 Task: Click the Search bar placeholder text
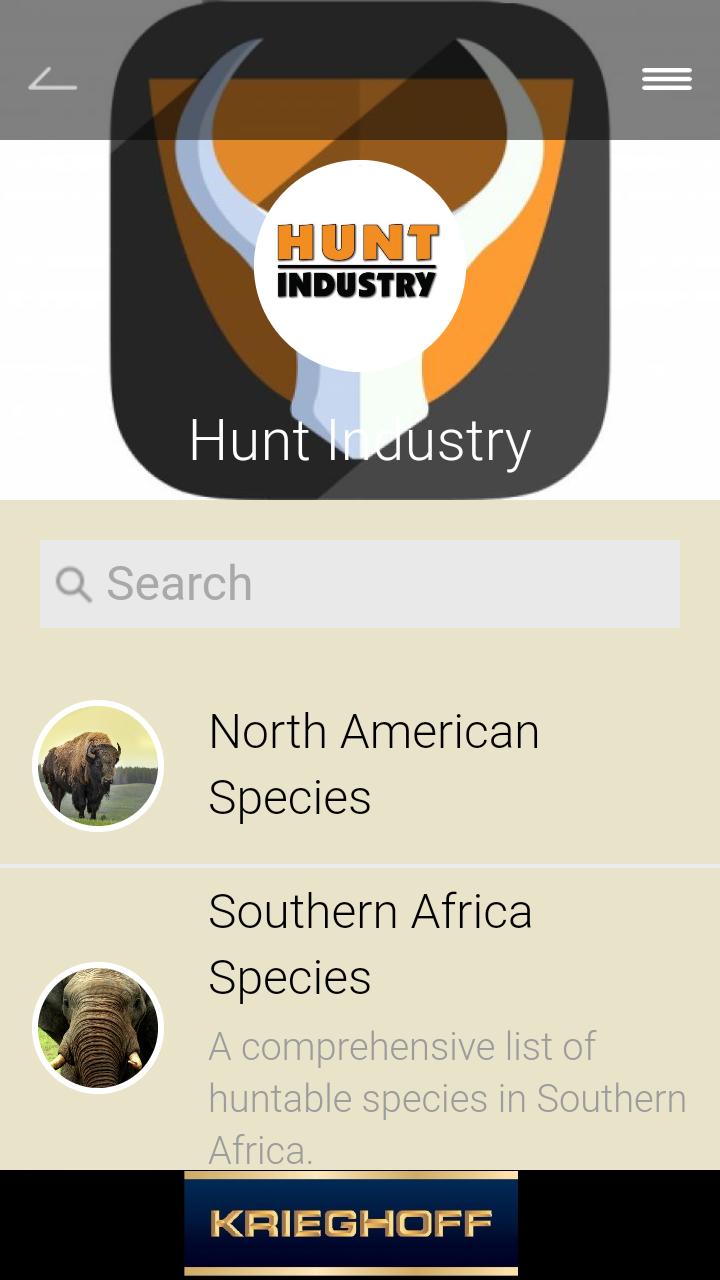180,583
